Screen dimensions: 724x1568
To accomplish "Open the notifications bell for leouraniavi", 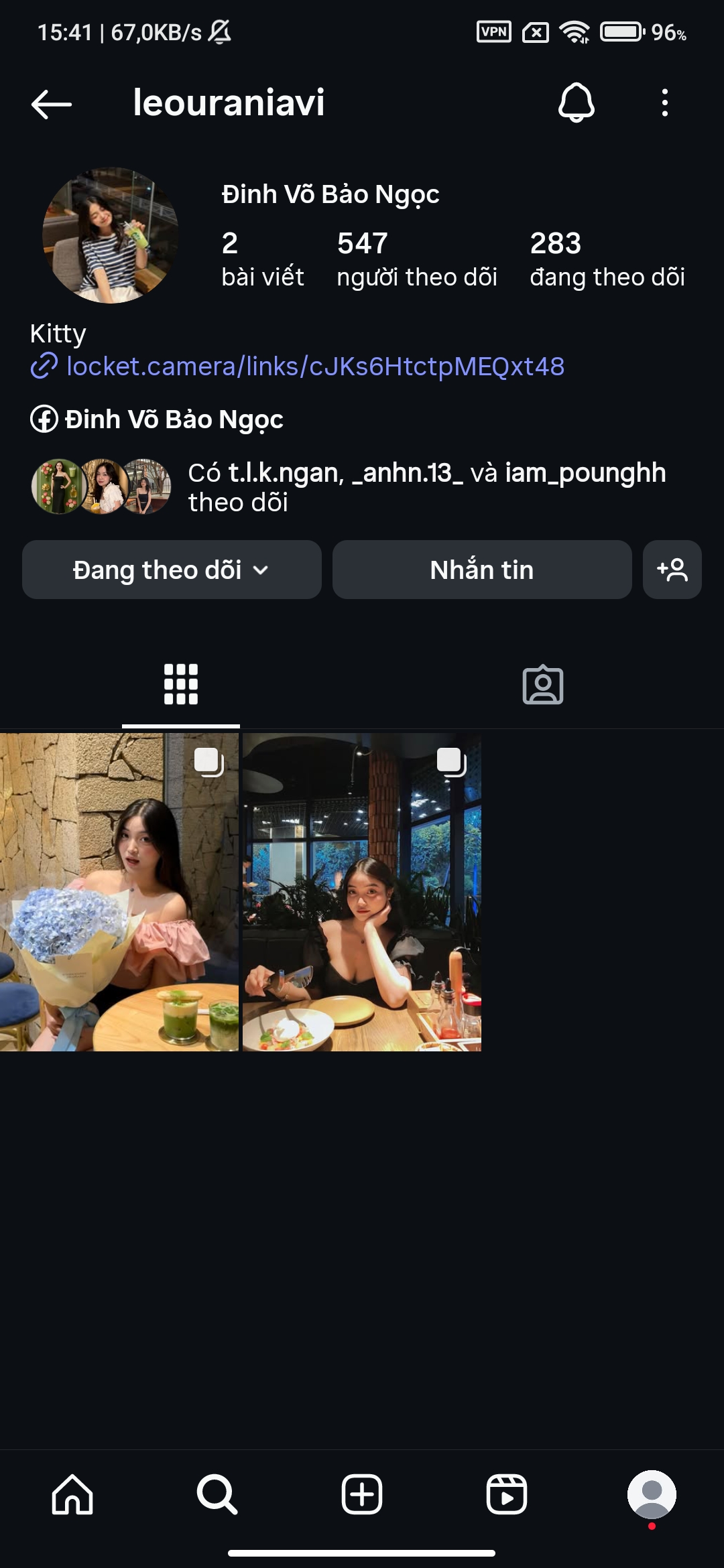I will 576,103.
